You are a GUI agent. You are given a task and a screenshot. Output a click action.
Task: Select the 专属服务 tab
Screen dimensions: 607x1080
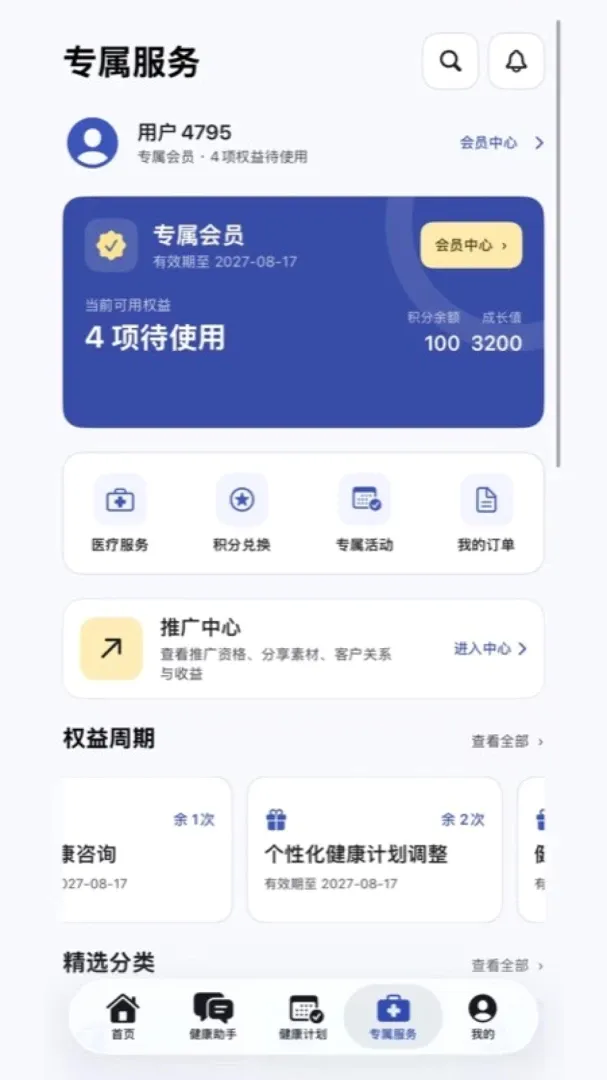(x=393, y=1017)
